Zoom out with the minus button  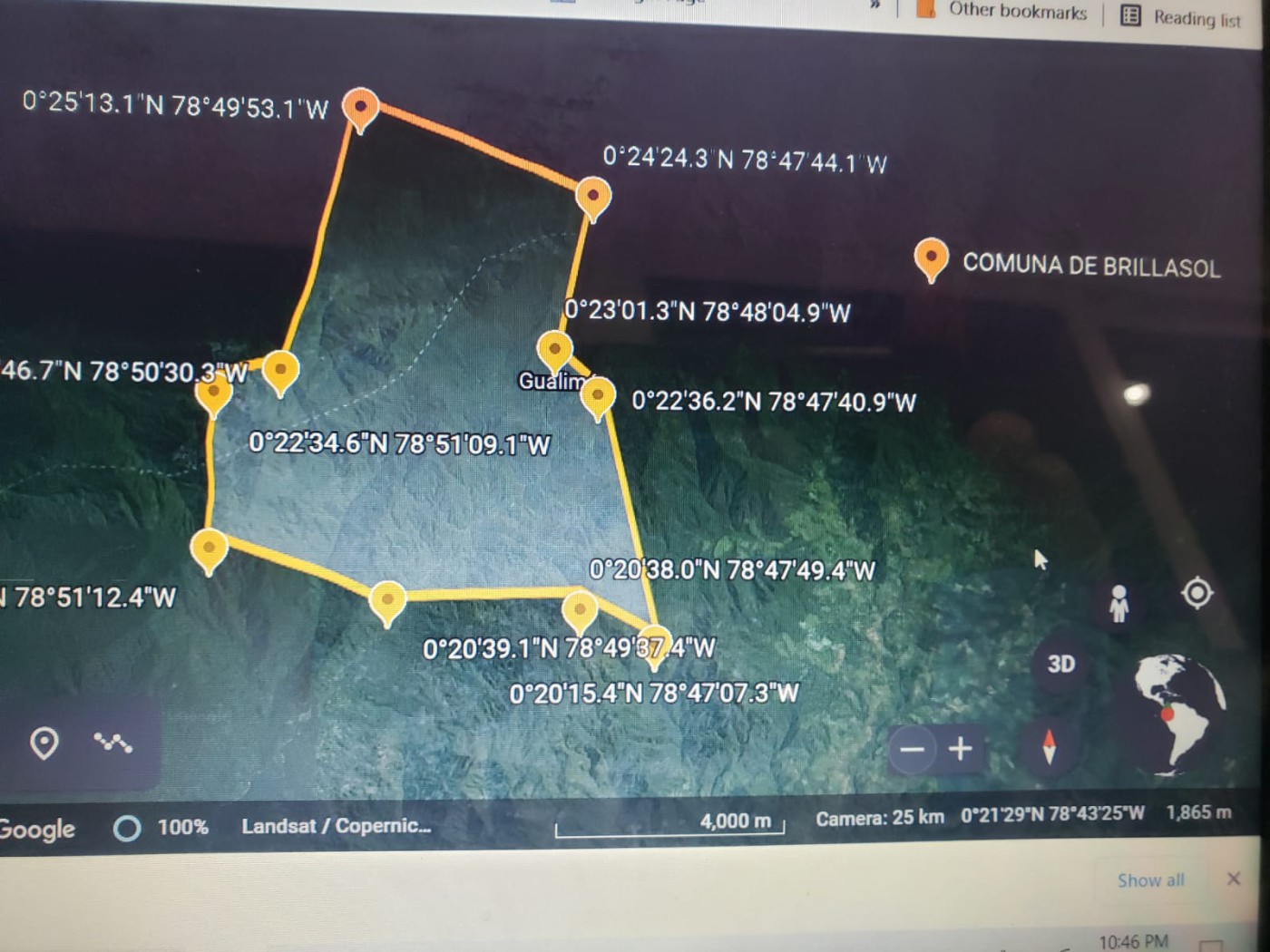click(x=912, y=750)
